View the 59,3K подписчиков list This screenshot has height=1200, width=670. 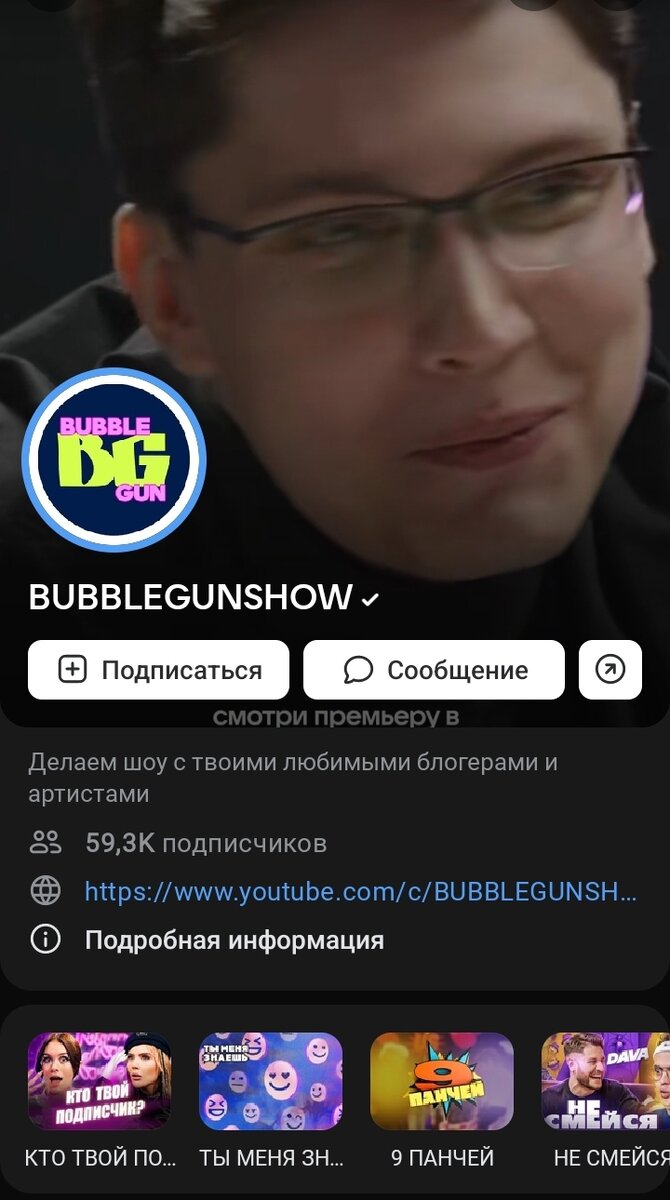[x=206, y=843]
